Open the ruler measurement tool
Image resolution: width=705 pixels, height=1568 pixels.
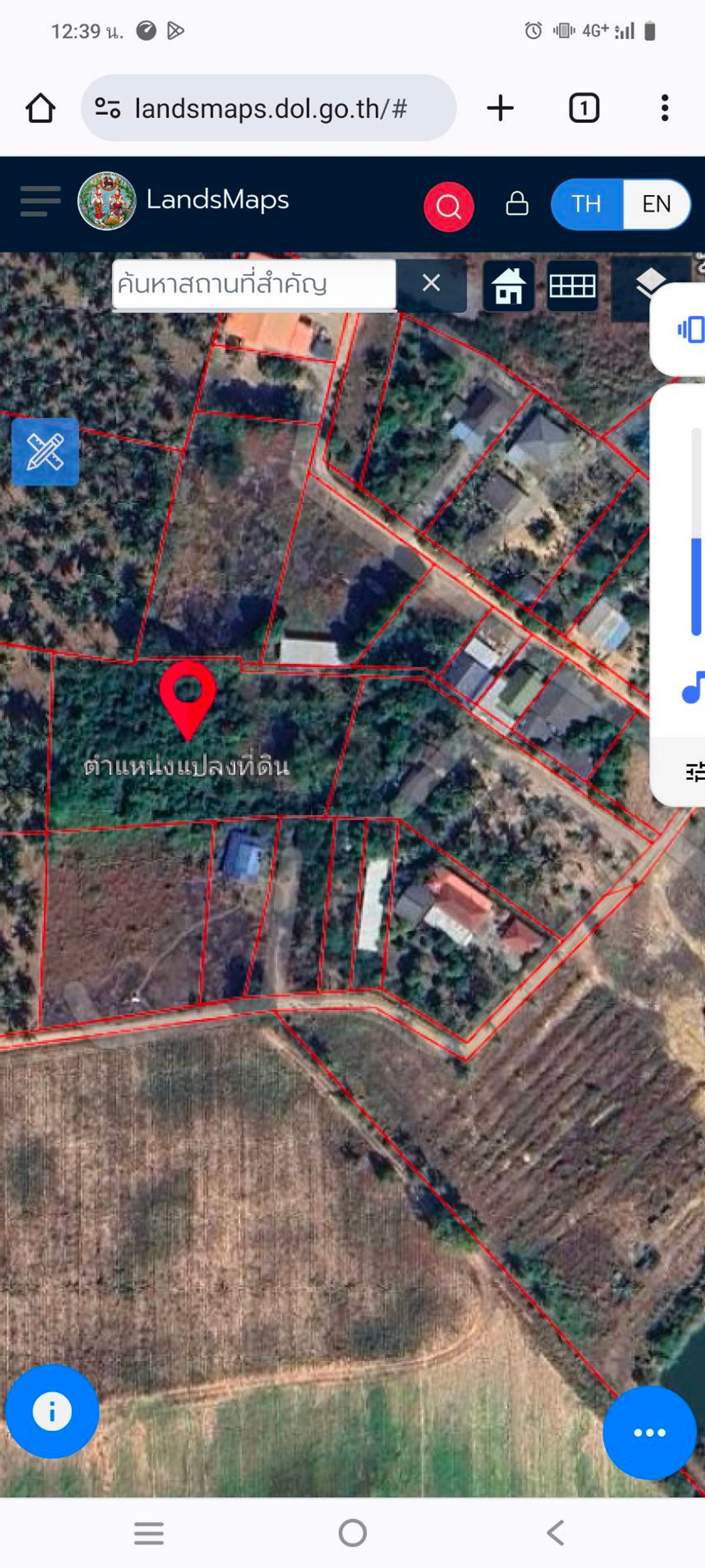pyautogui.click(x=45, y=451)
